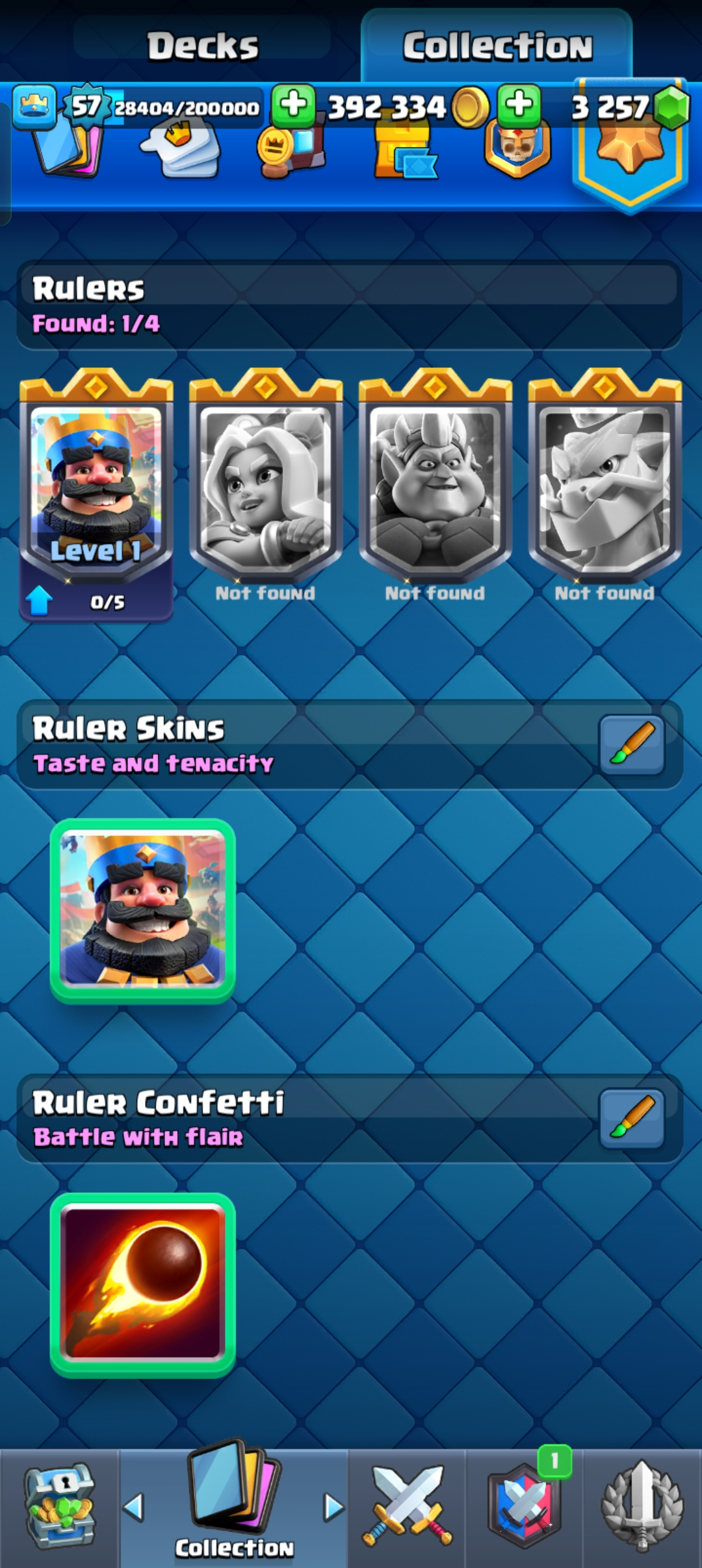The height and width of the screenshot is (1568, 702).
Task: Edit Ruler Skins with the paintbrush
Action: (631, 744)
